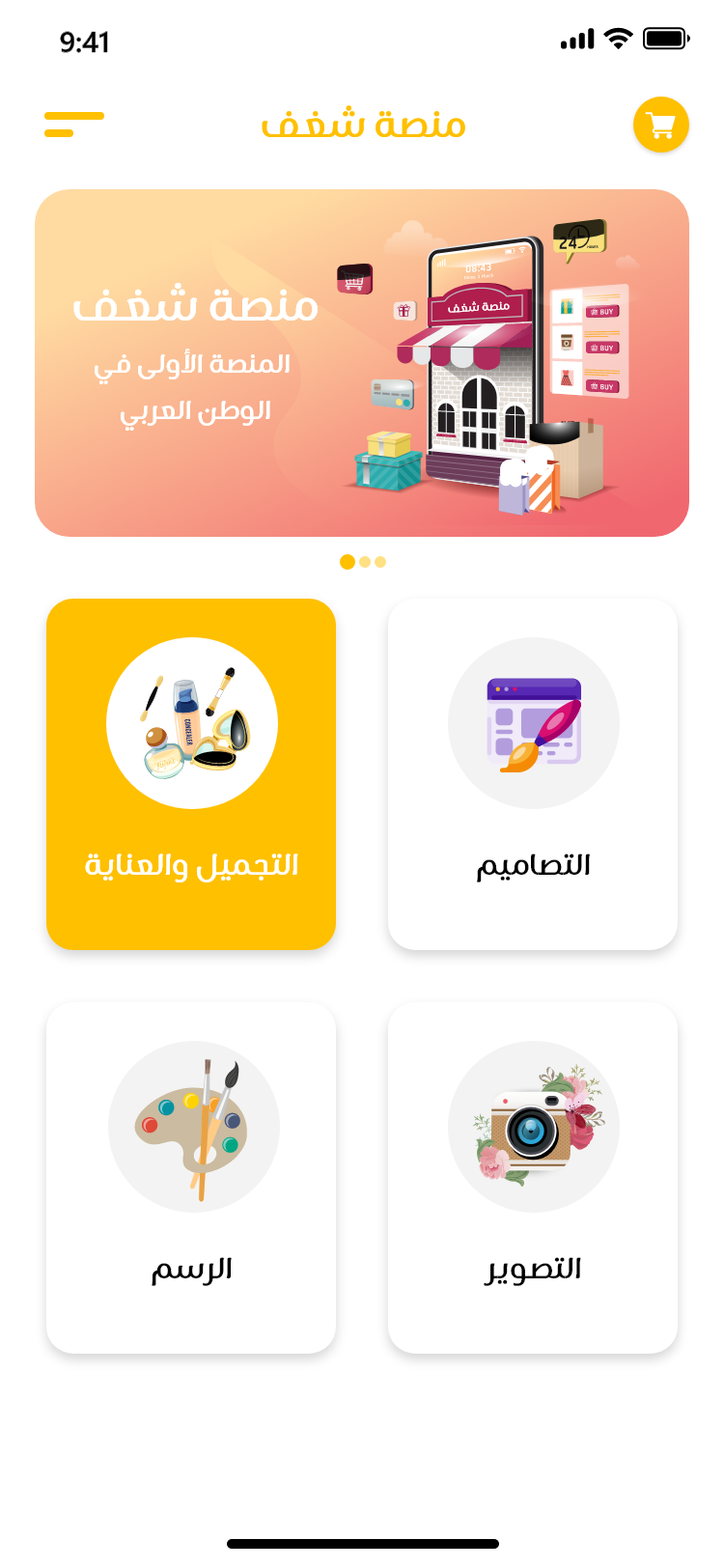Screen dimensions: 724x1568
Task: Select the التجميل والعناية category card
Action: click(191, 773)
